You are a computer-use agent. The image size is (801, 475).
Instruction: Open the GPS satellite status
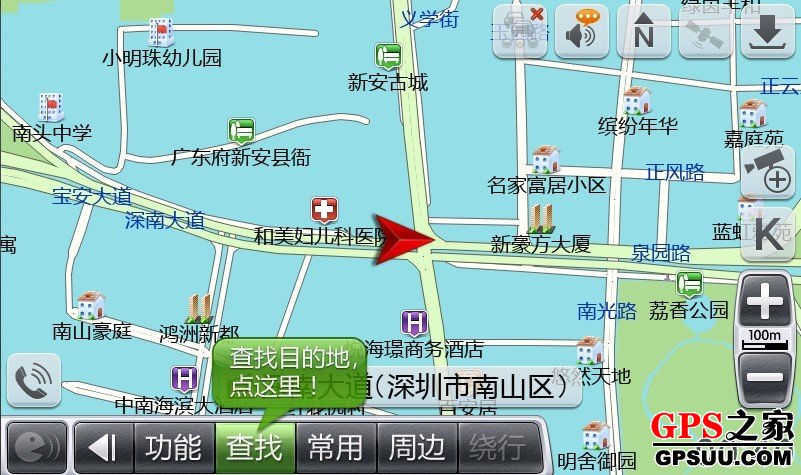click(x=705, y=31)
